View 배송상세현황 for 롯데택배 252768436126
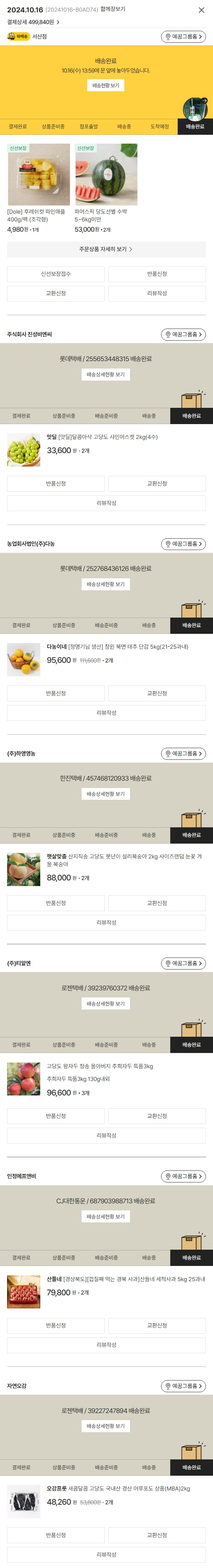The width and height of the screenshot is (213, 1568). pyautogui.click(x=106, y=584)
